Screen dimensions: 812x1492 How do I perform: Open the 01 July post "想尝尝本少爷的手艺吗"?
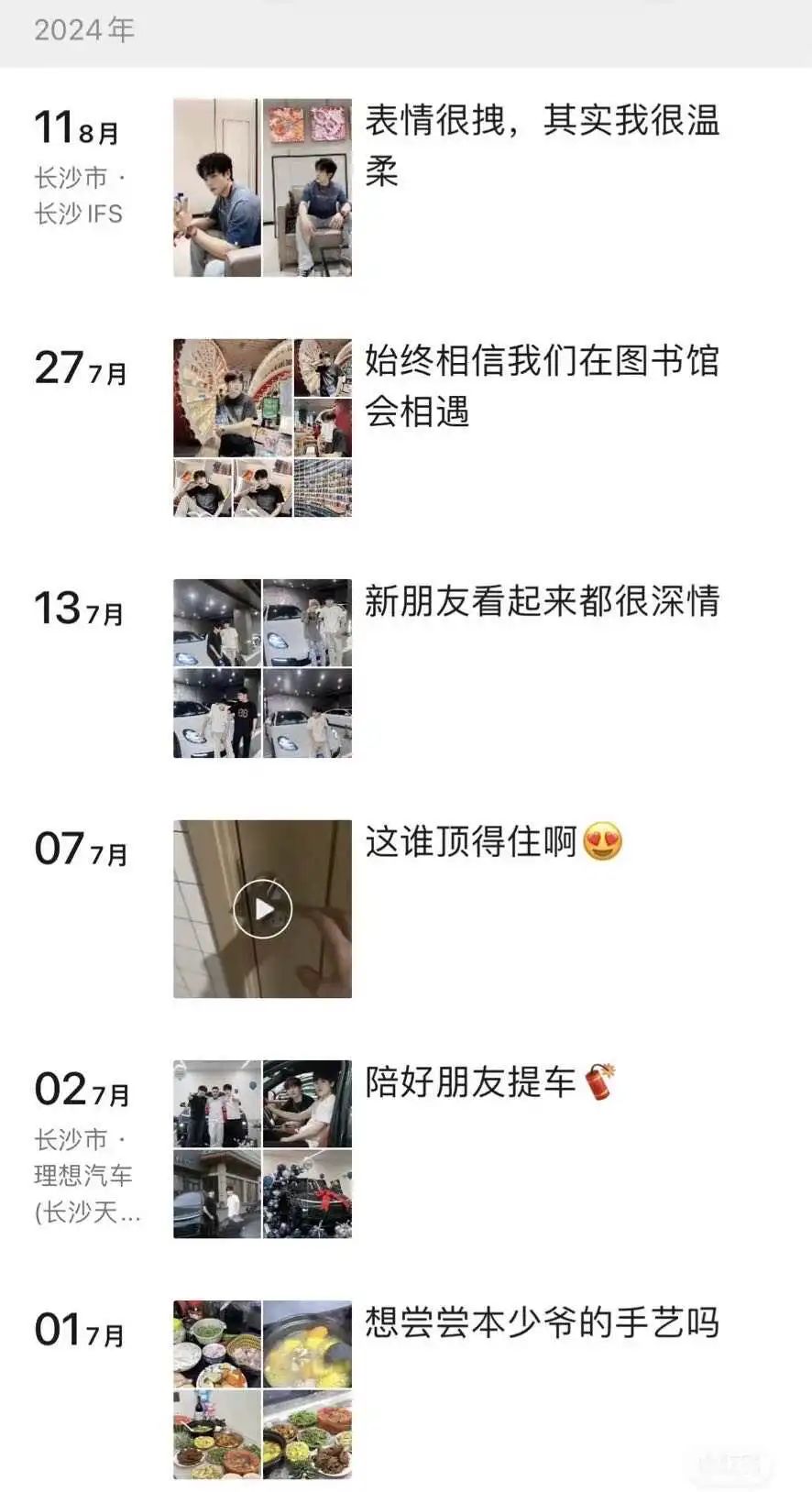click(x=543, y=1322)
